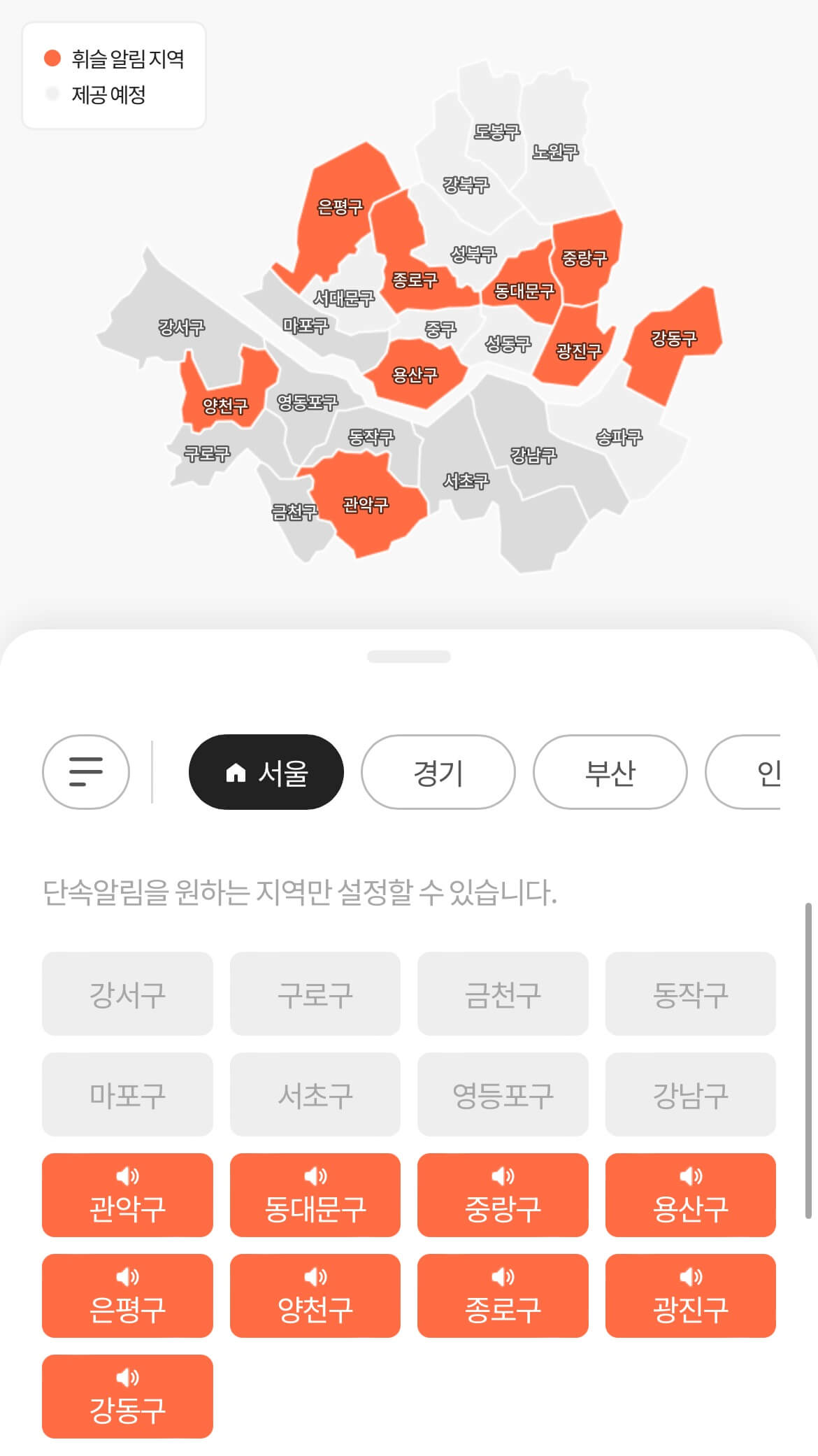818x1456 pixels.
Task: Toggle off alerts for 양천구
Action: [315, 1295]
